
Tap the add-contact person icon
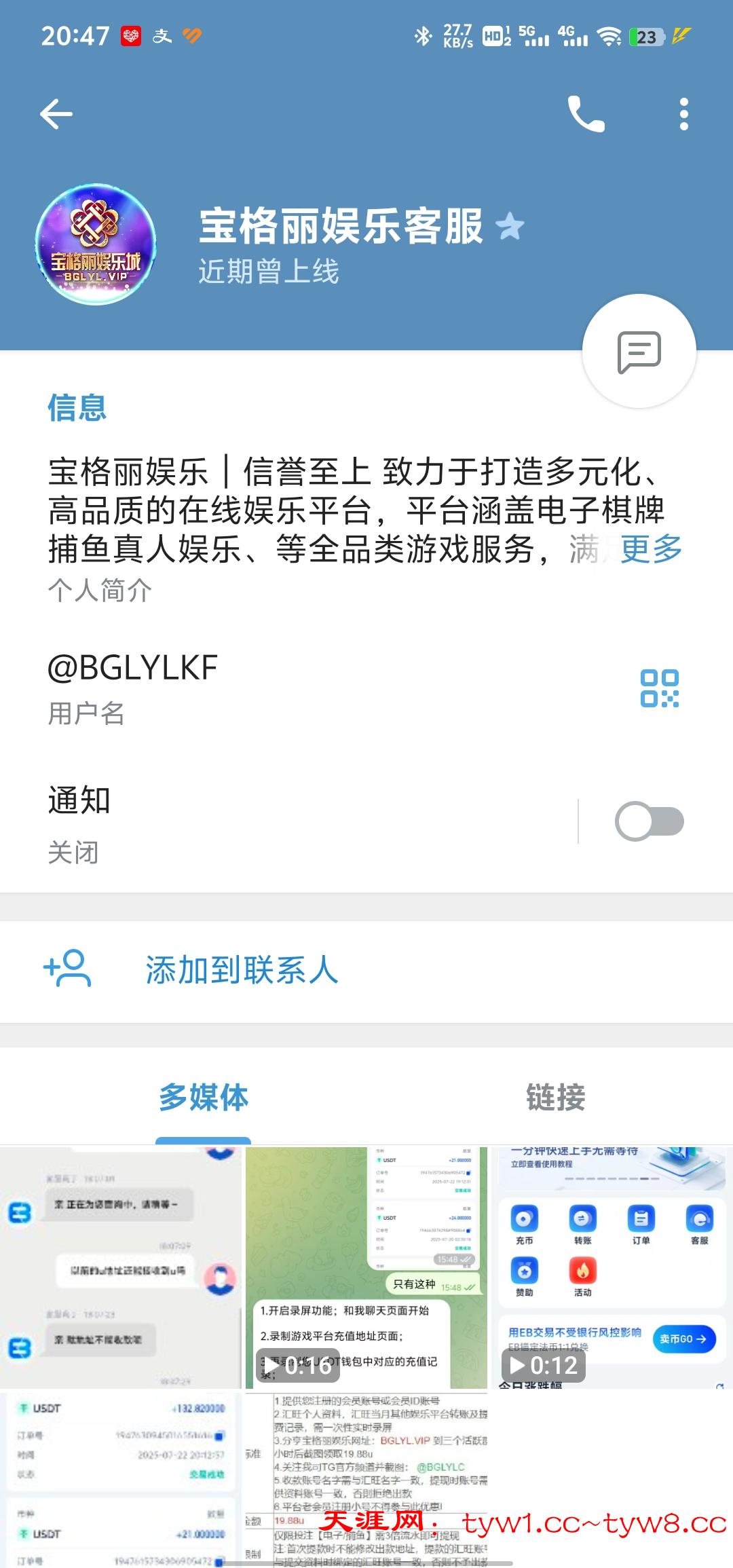[69, 971]
